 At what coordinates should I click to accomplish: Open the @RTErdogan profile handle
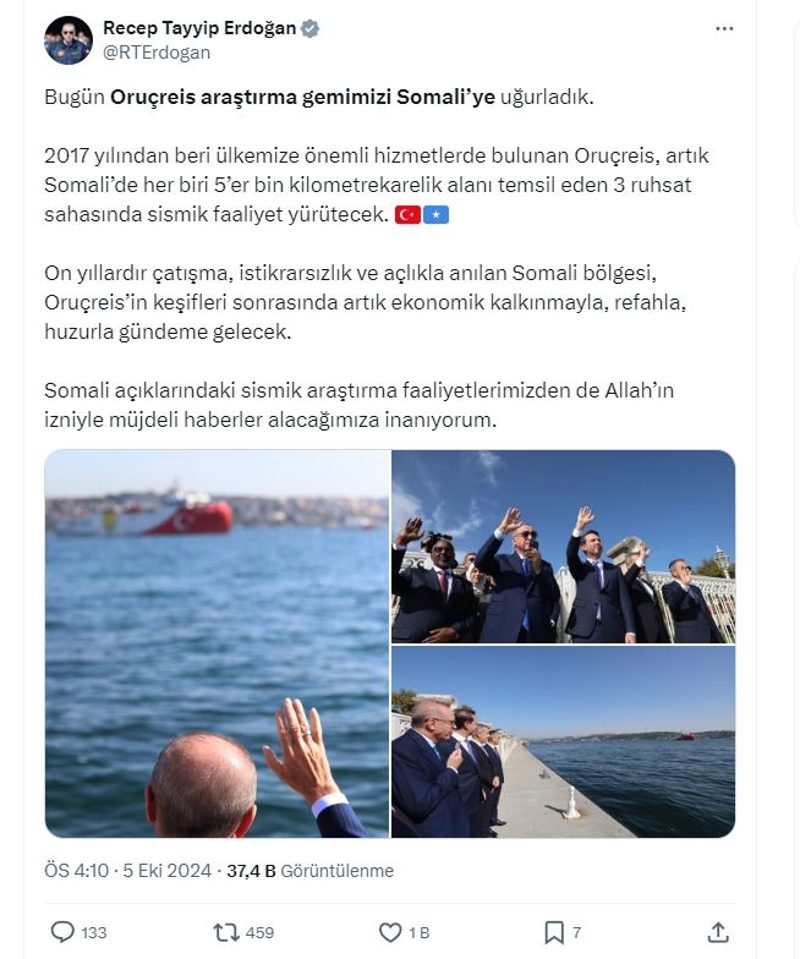point(157,53)
